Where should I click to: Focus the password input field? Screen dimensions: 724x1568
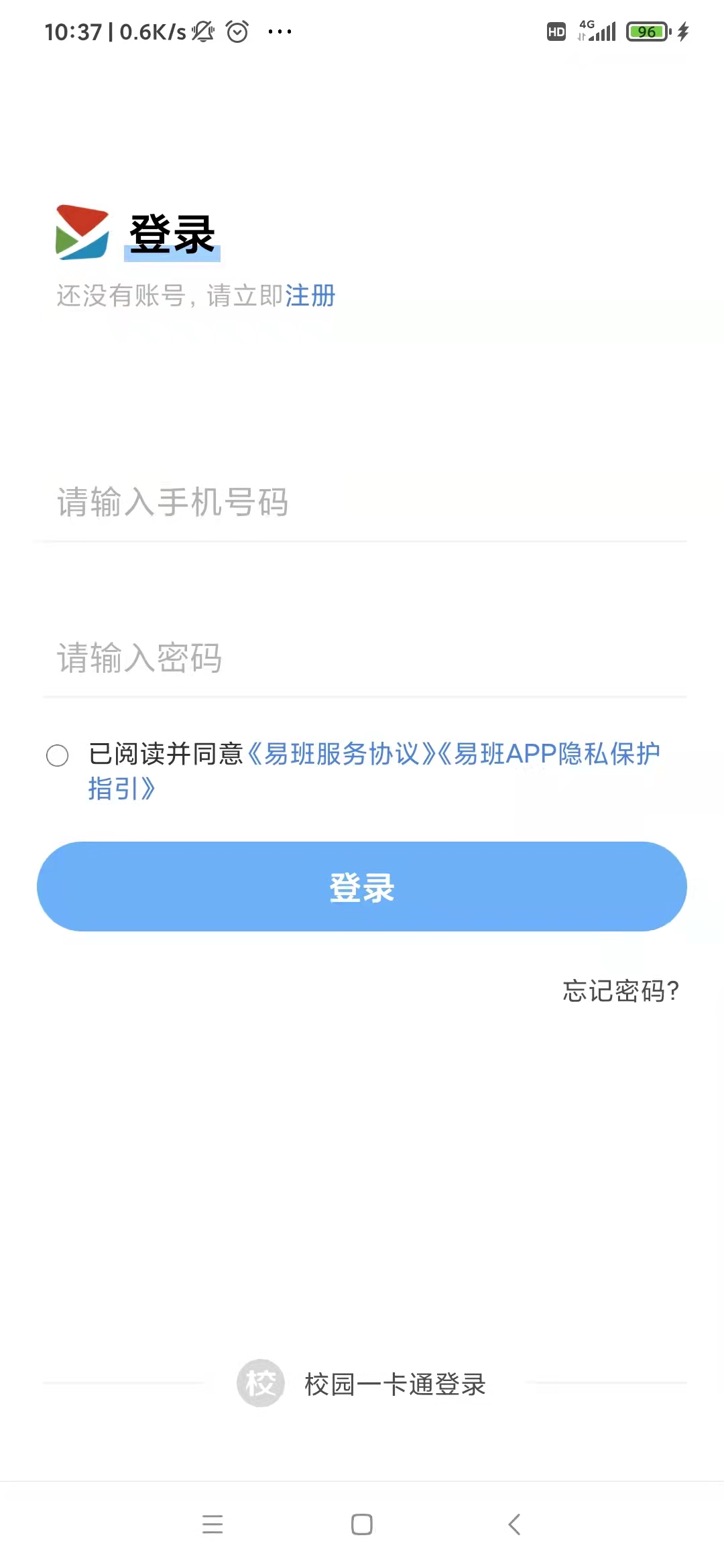pyautogui.click(x=362, y=657)
